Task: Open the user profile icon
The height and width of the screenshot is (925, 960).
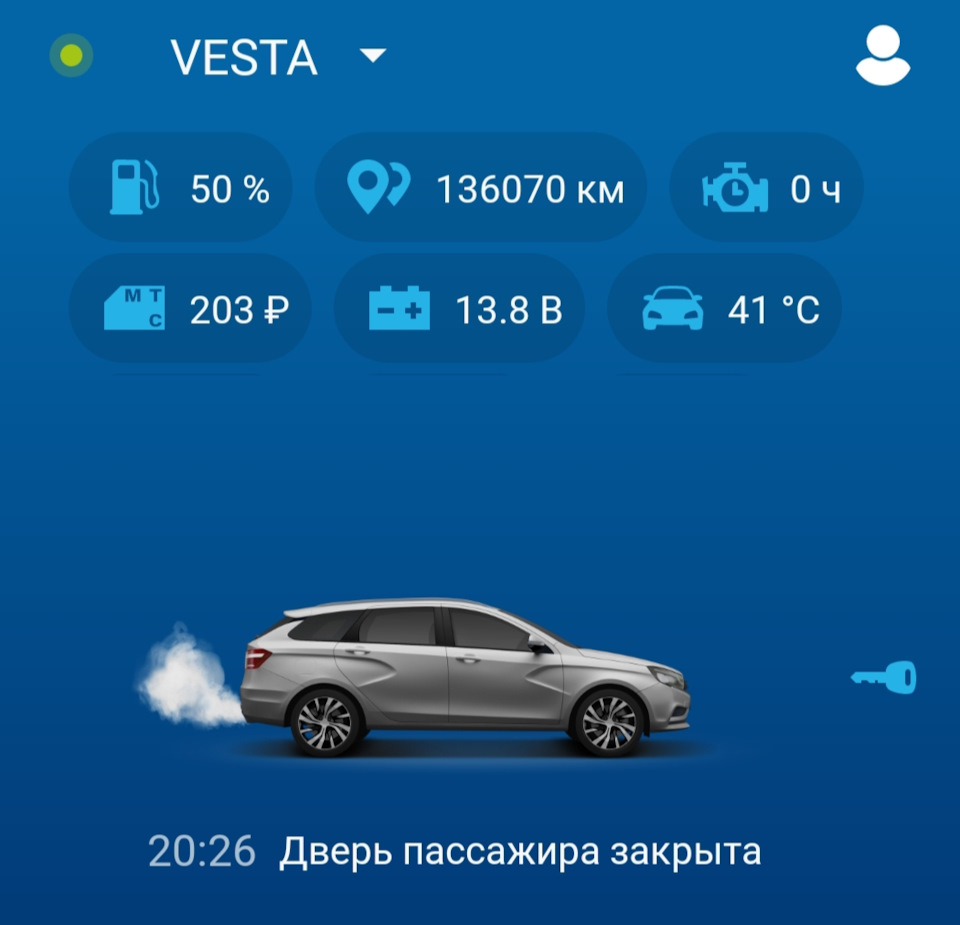Action: pyautogui.click(x=883, y=55)
